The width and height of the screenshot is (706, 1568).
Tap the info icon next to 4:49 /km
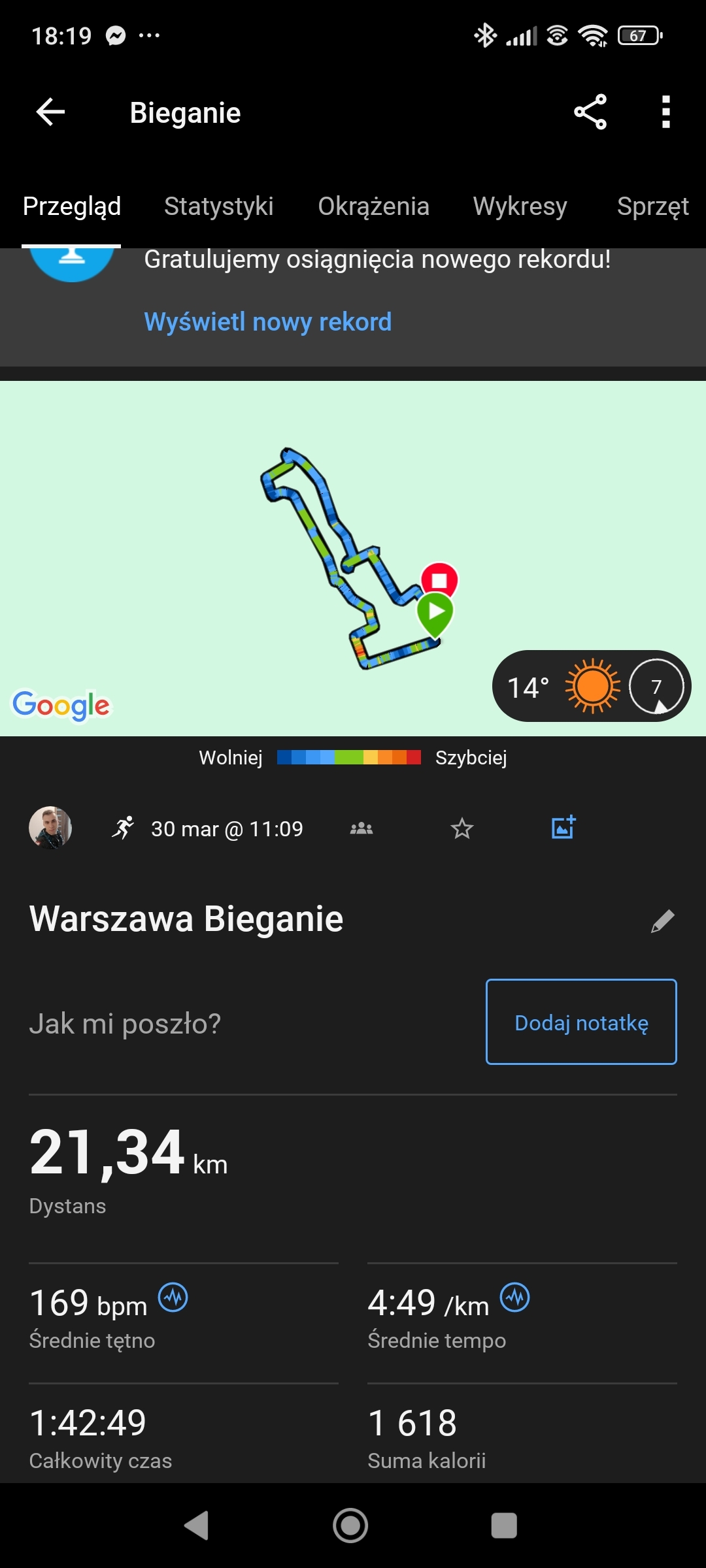[x=515, y=1297]
